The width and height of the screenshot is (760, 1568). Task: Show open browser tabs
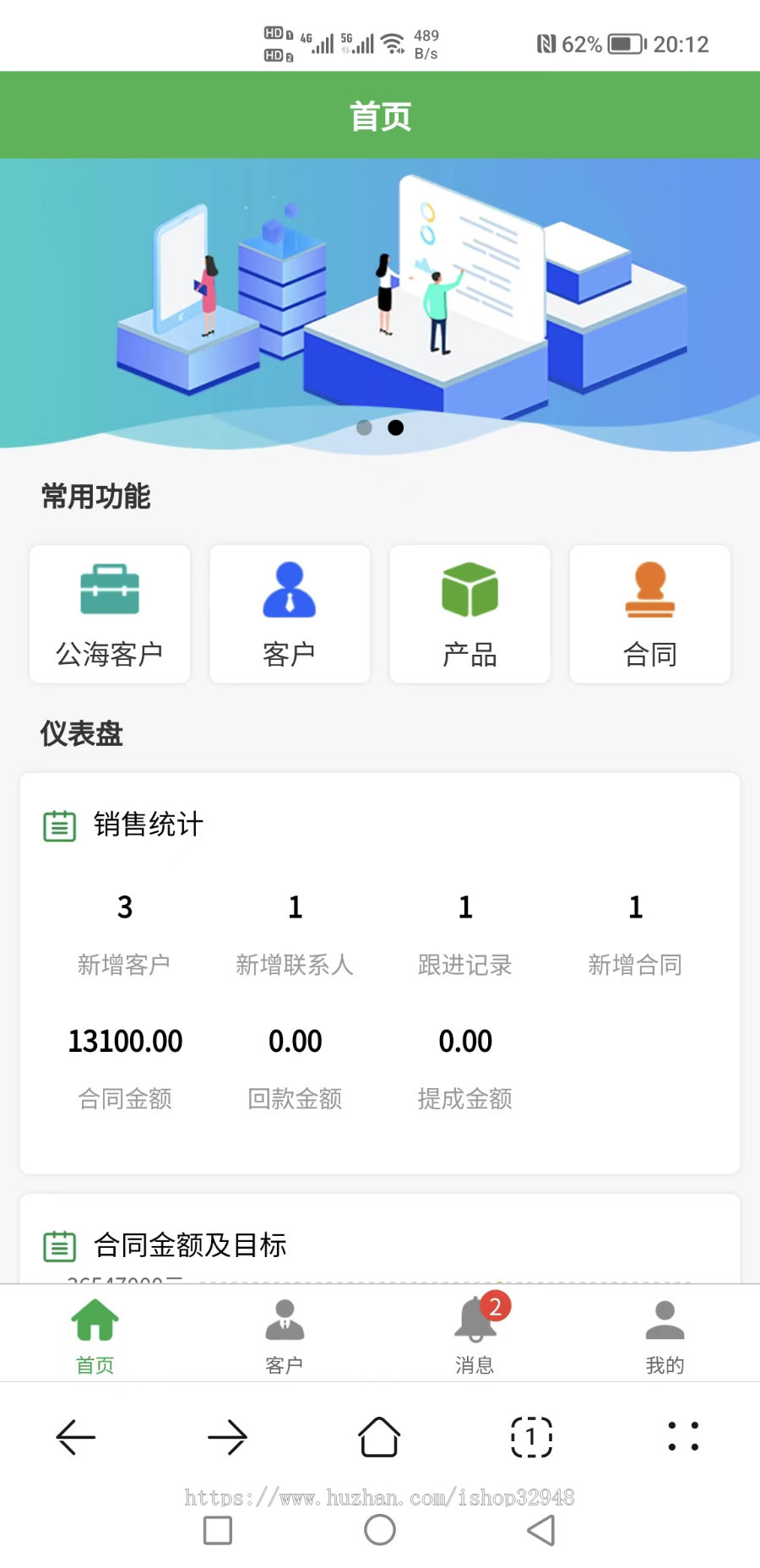[531, 1437]
